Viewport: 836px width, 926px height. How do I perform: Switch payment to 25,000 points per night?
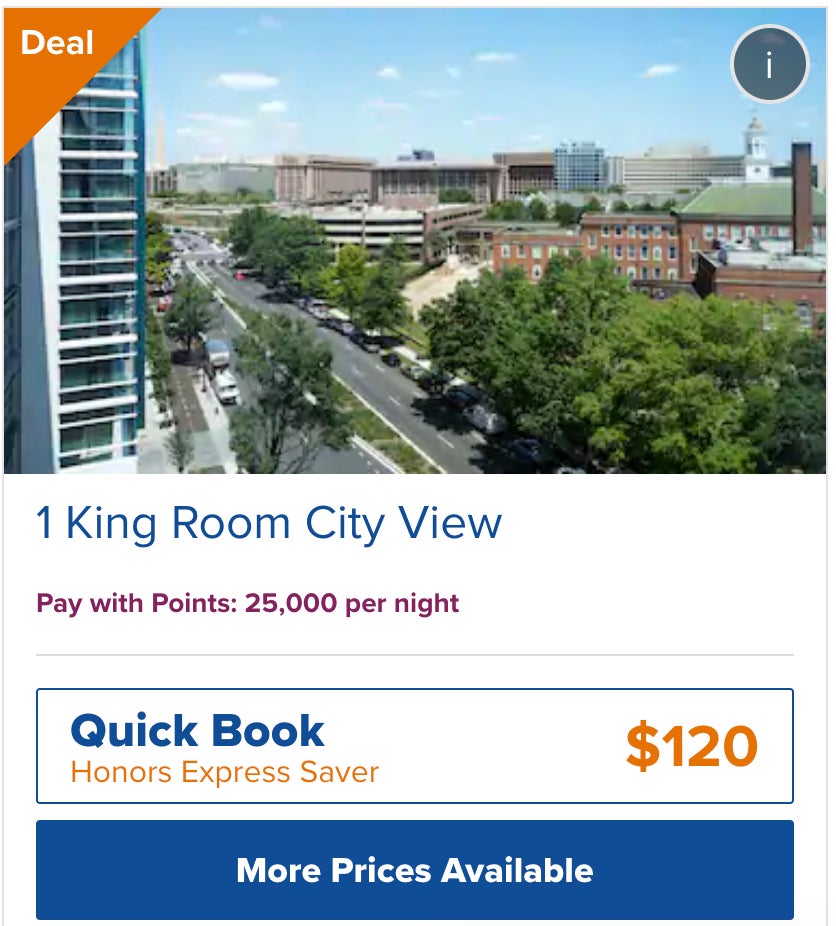pyautogui.click(x=246, y=600)
